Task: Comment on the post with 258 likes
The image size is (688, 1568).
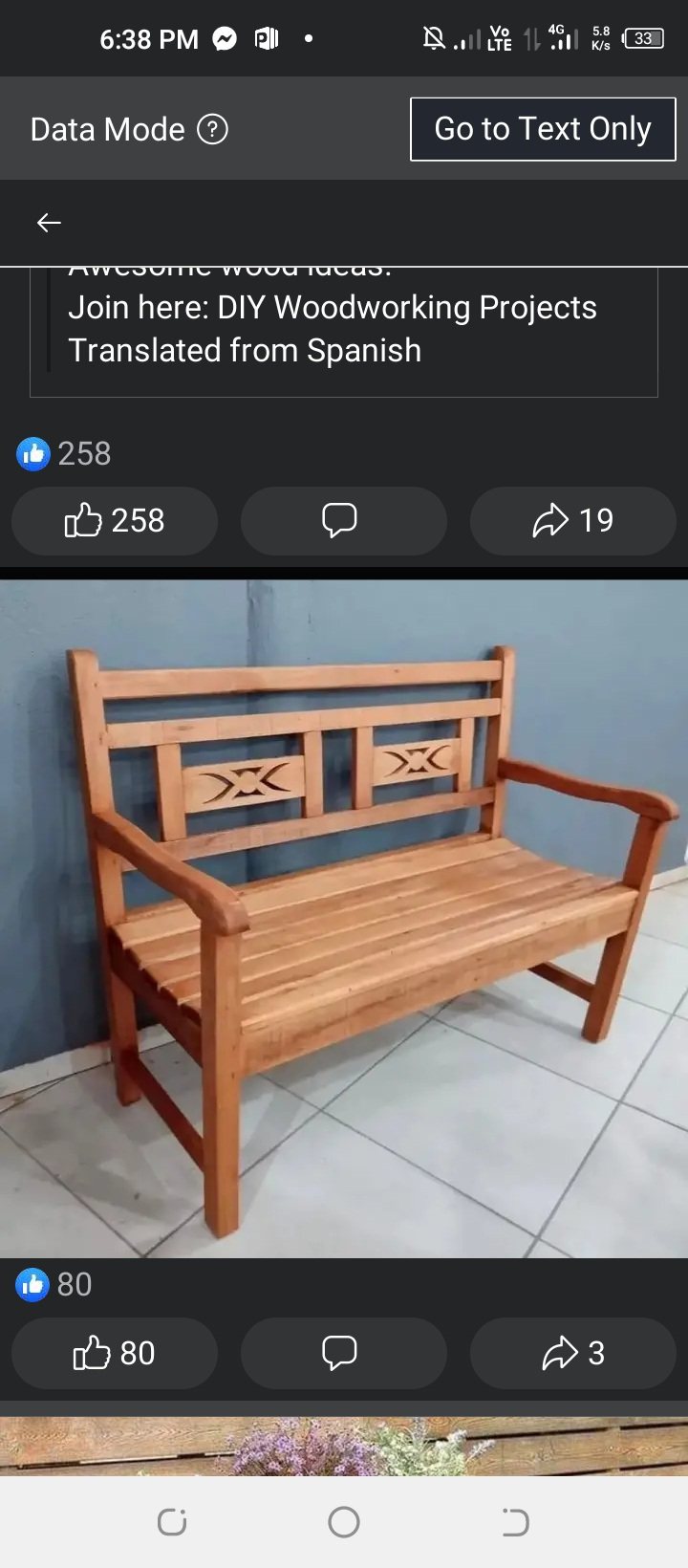Action: (343, 521)
